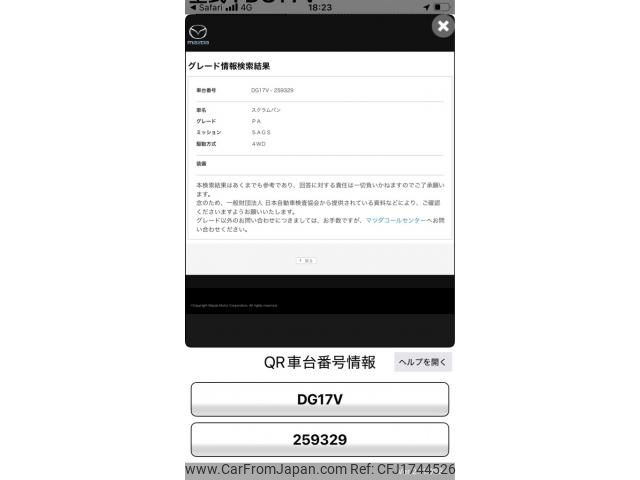Open help with ヘルプを開く
Screen dimensions: 640x480
423,362
